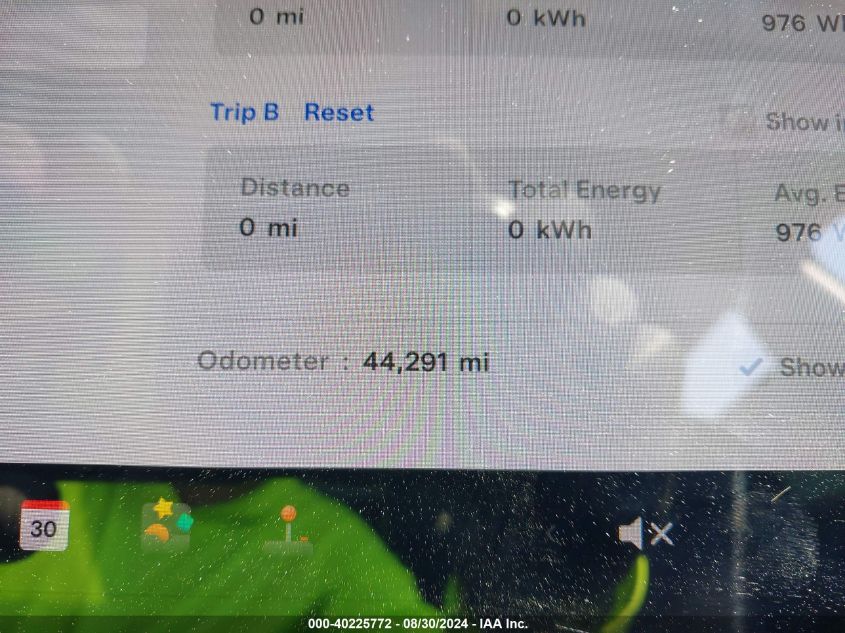Open the Calendar app icon
The height and width of the screenshot is (633, 845).
point(44,526)
